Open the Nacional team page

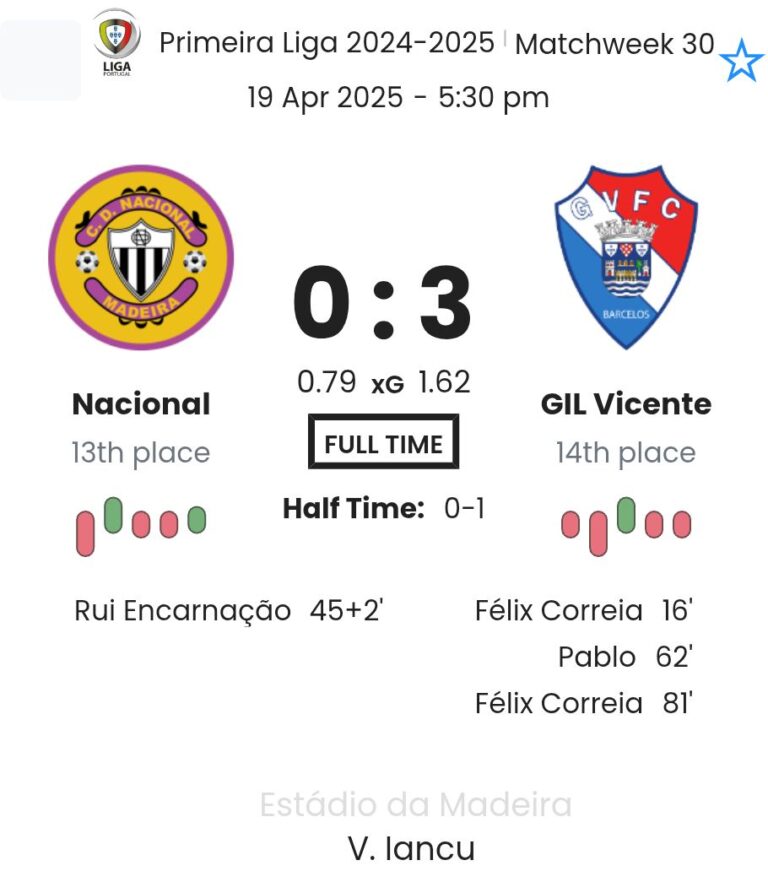[x=141, y=404]
